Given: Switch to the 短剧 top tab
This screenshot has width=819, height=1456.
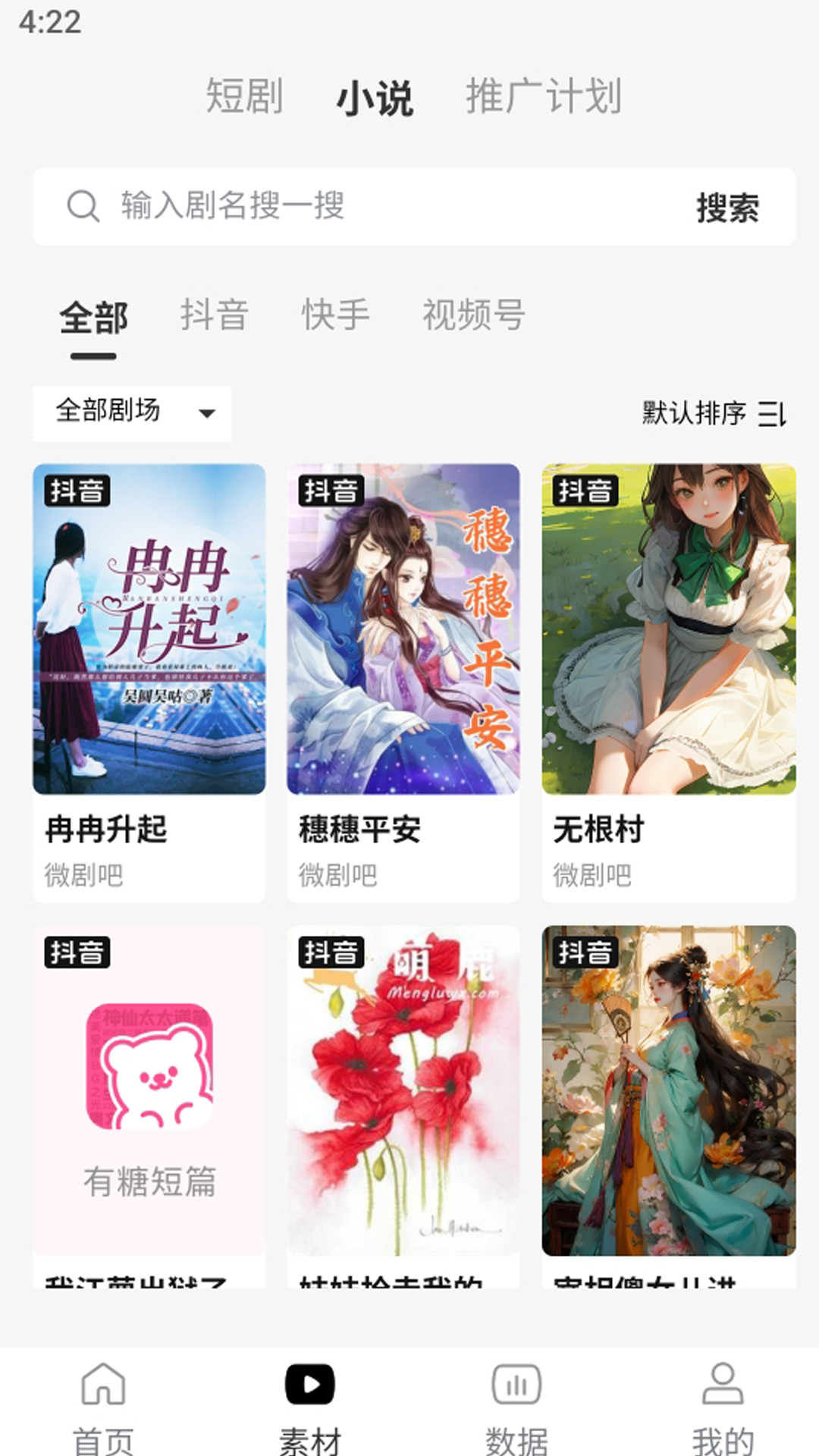Looking at the screenshot, I should coord(244,96).
